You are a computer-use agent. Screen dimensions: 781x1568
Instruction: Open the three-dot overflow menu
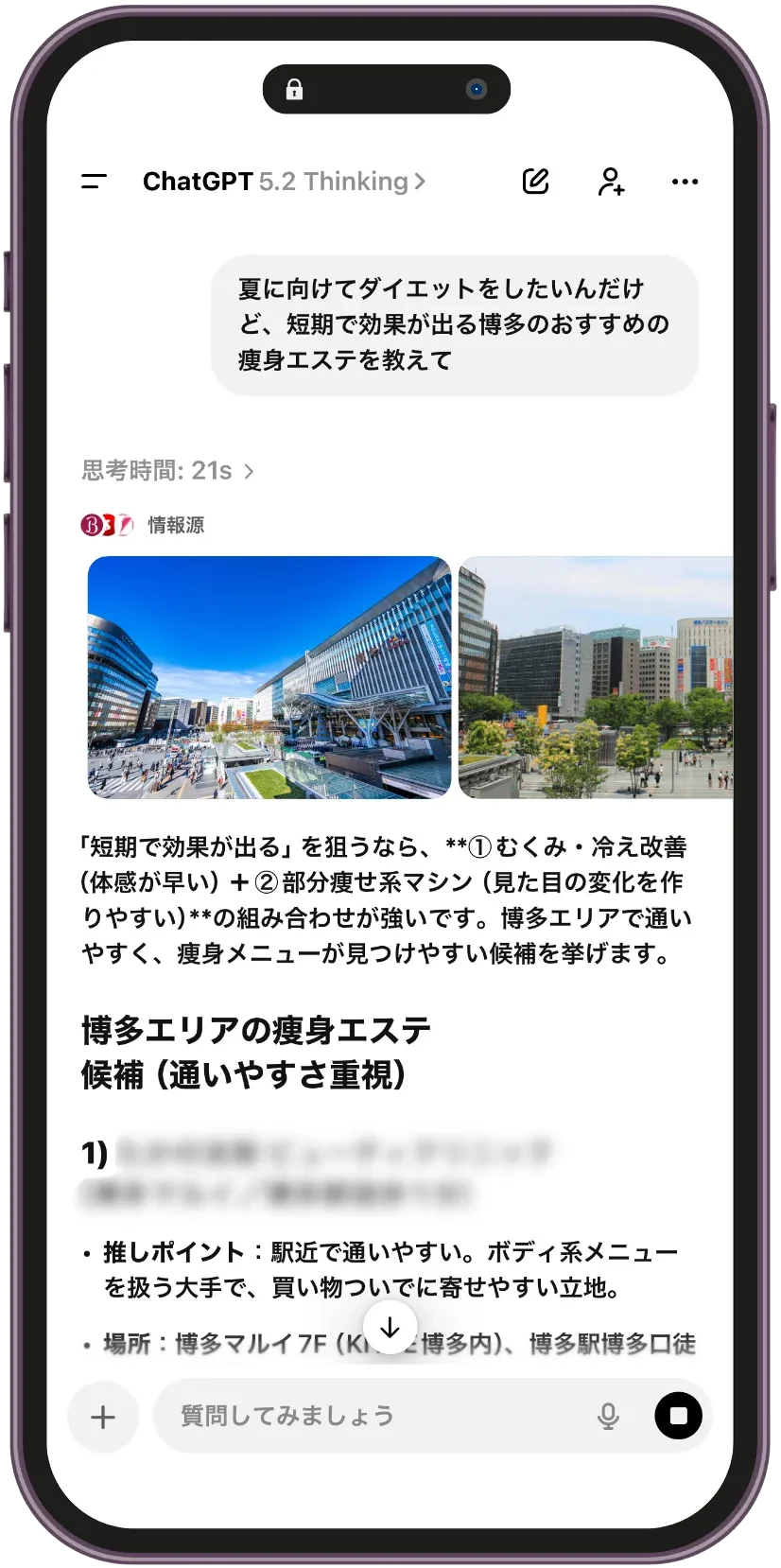coord(685,182)
